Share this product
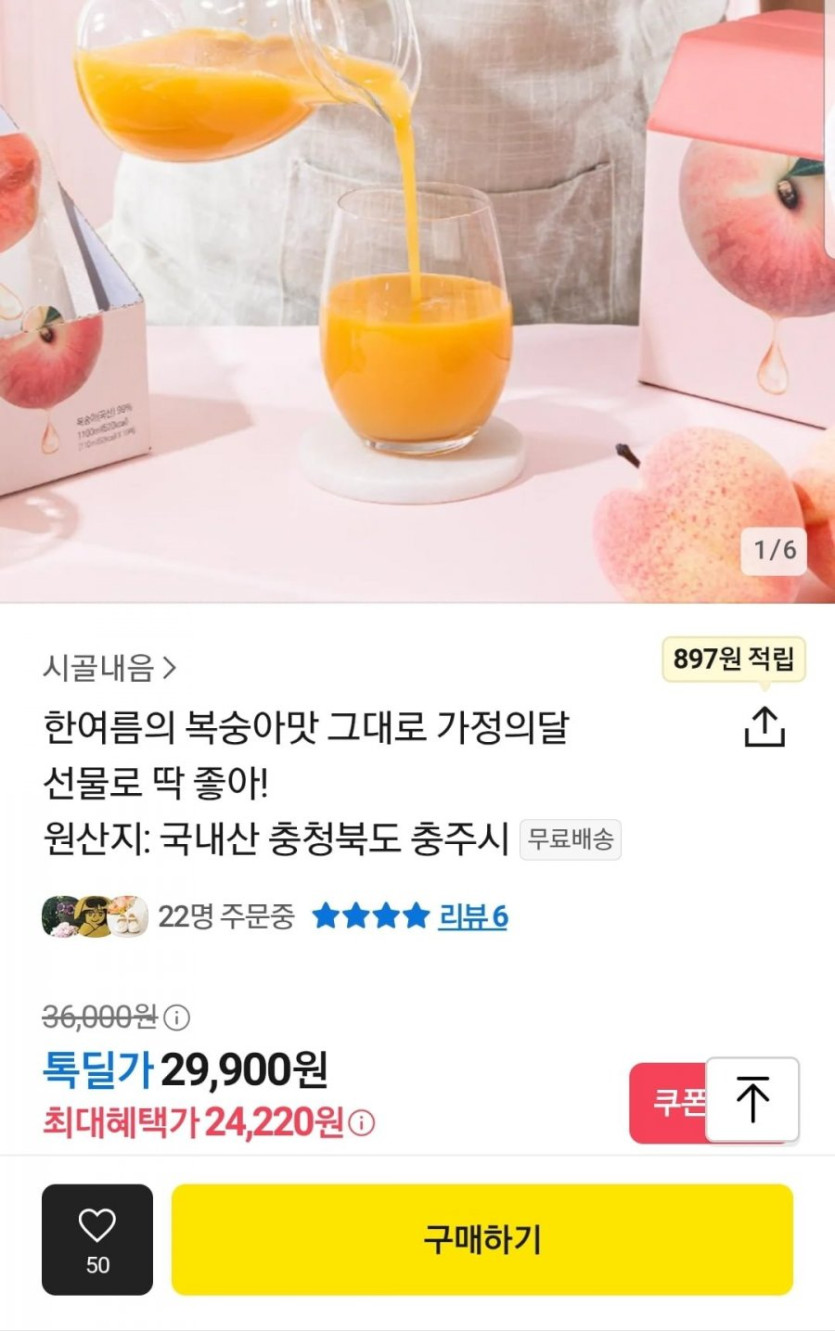The width and height of the screenshot is (835, 1331). 764,727
